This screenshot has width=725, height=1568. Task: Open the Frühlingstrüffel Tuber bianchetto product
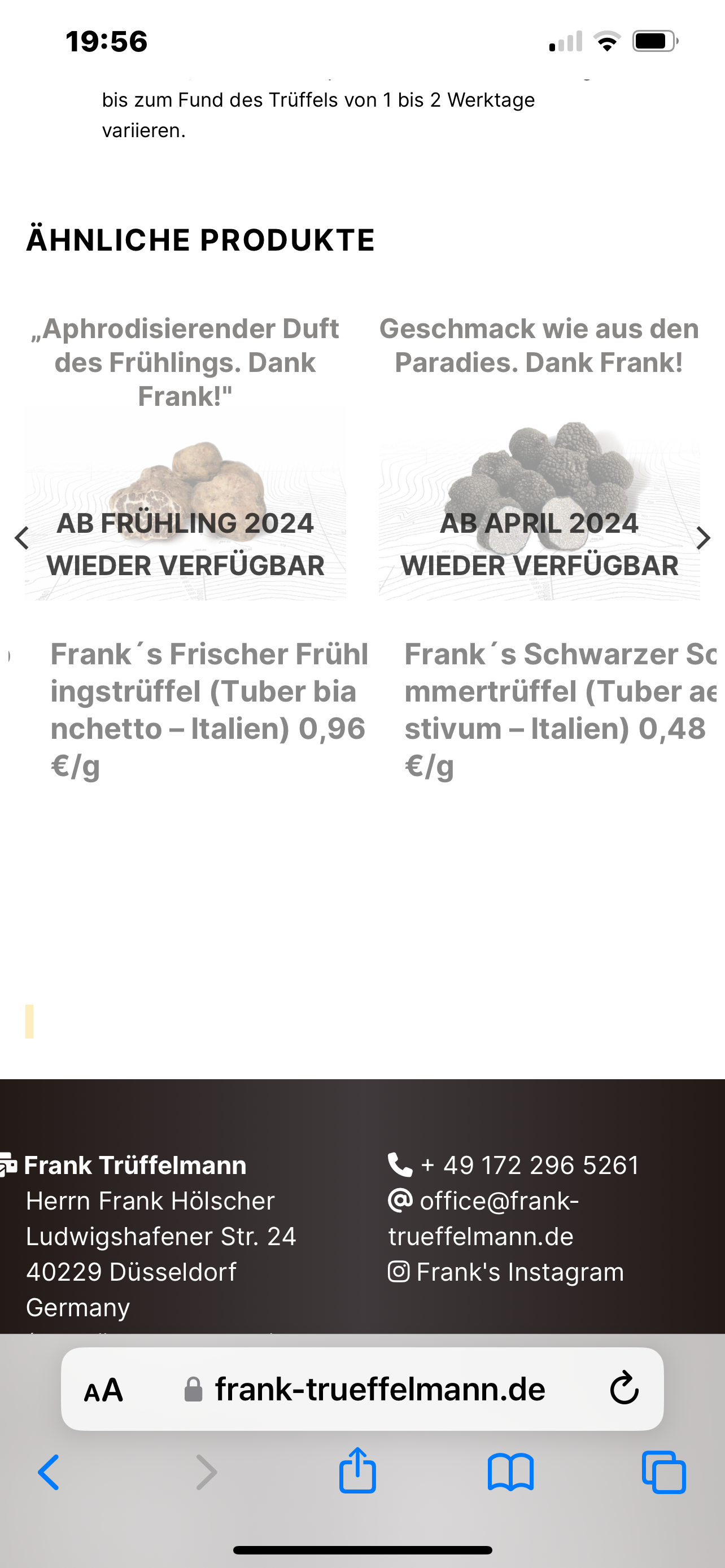click(209, 709)
